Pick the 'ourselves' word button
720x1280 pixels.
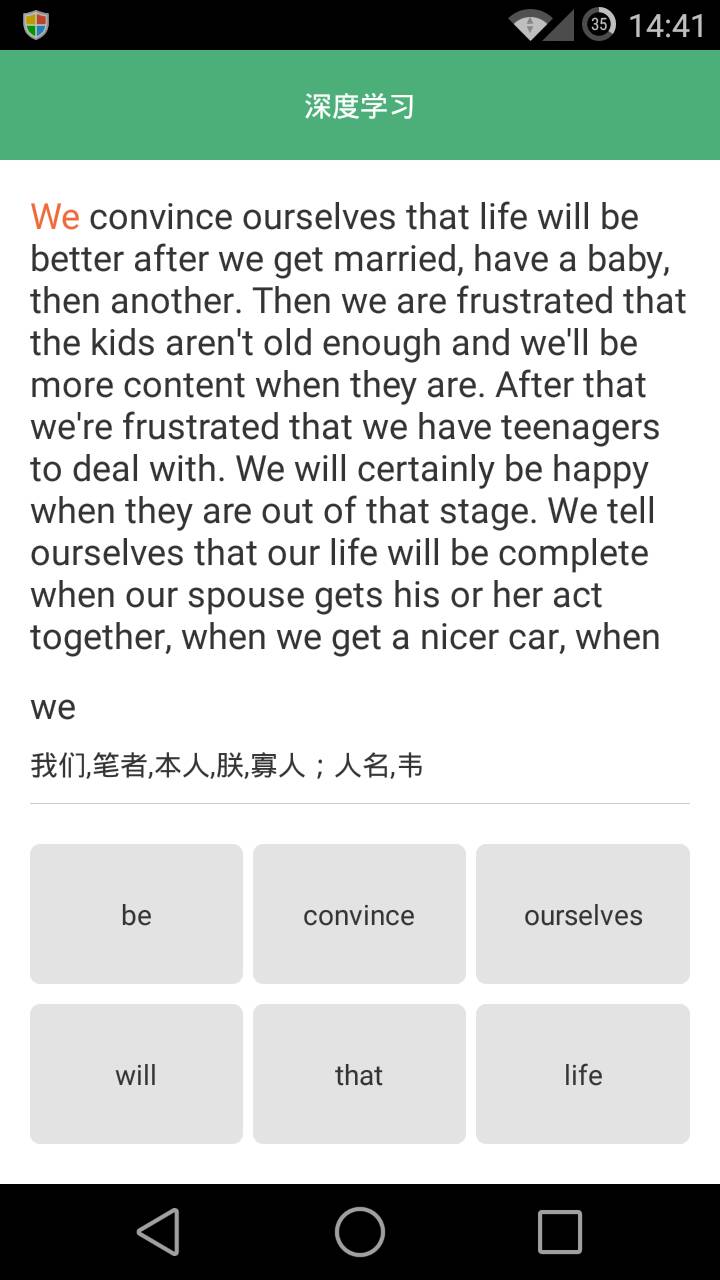(x=582, y=914)
